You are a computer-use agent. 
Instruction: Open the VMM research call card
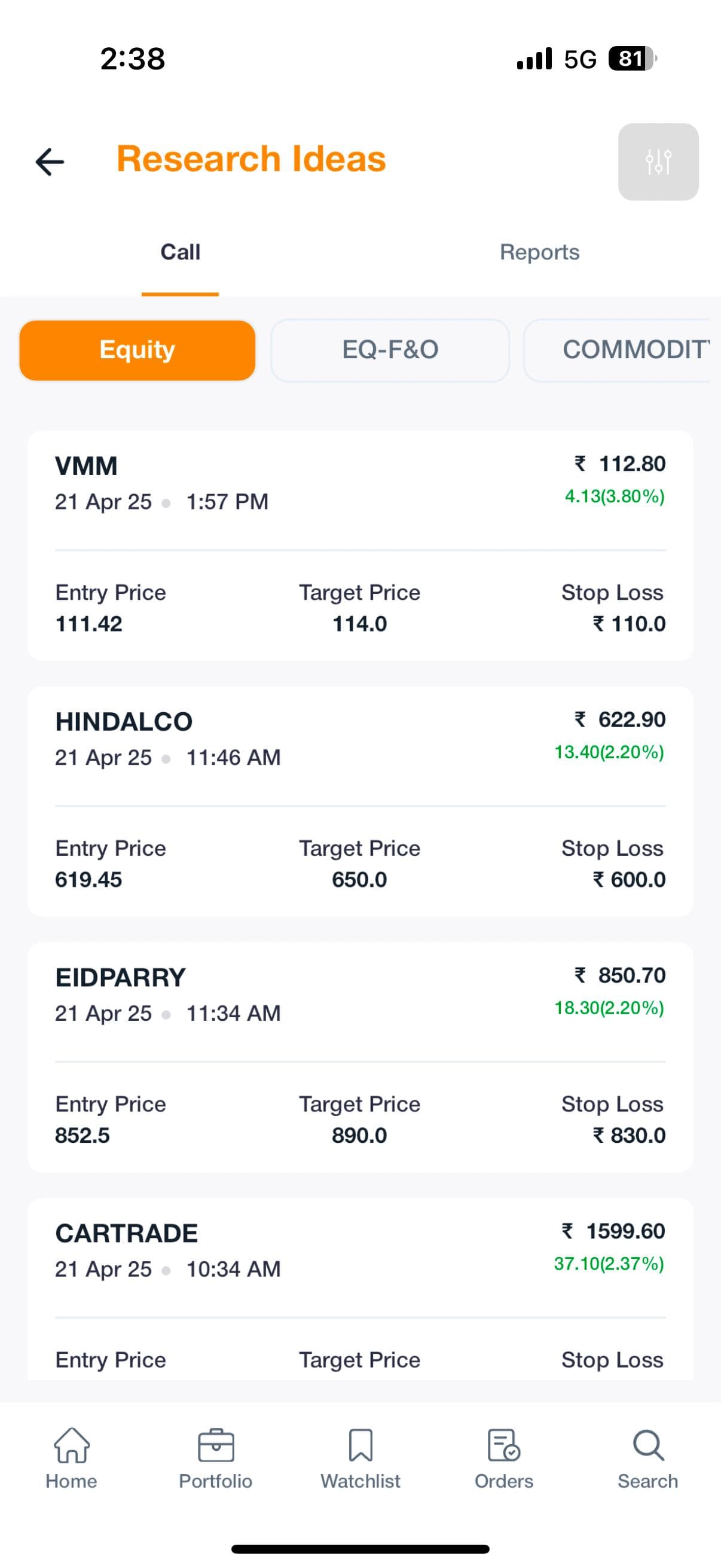[x=360, y=545]
